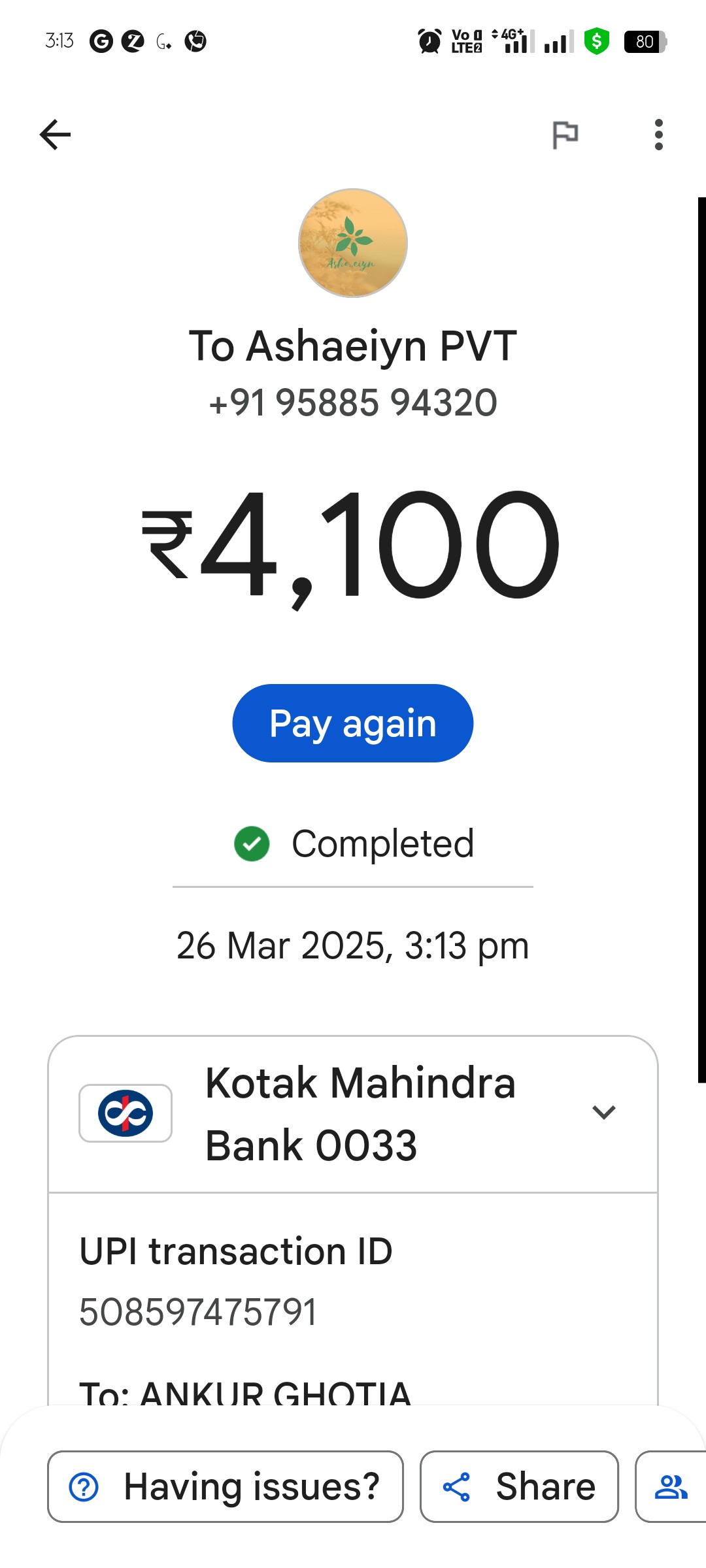Tap the Pay again button
This screenshot has width=706, height=1568.
tap(353, 723)
